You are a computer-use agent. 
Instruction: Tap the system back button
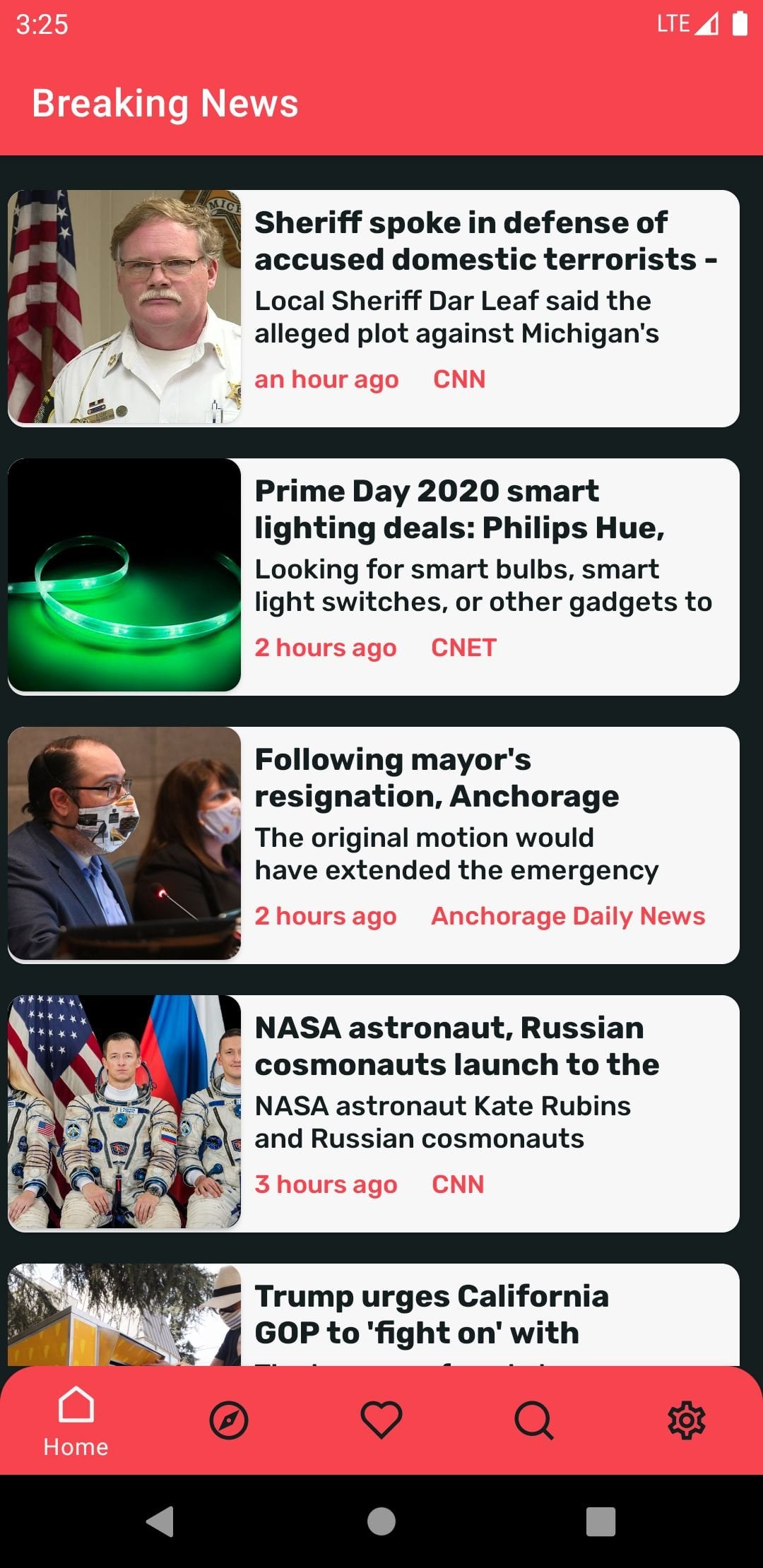161,1521
